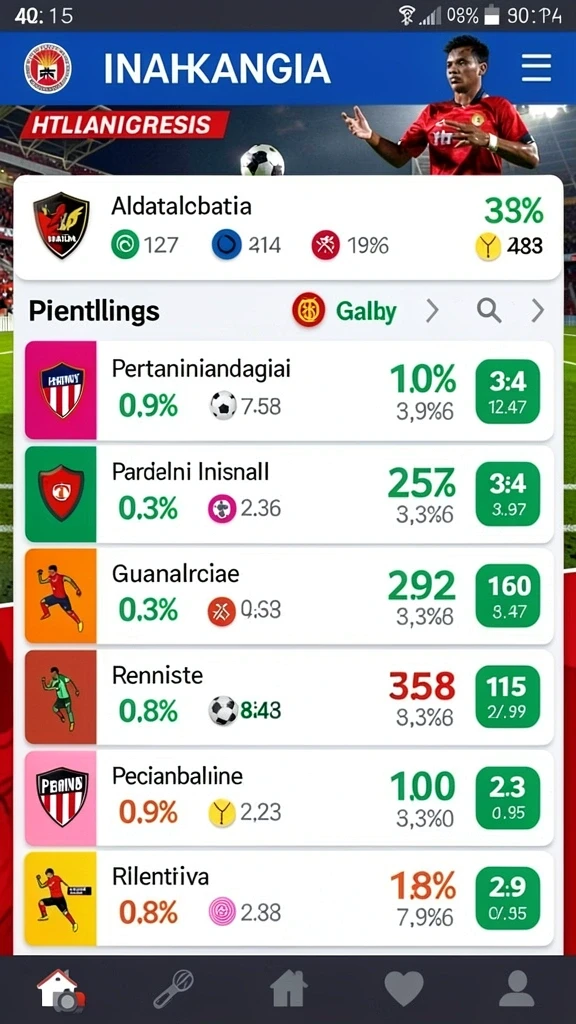The height and width of the screenshot is (1024, 576).
Task: Open the Guanalrciae row
Action: [289, 596]
